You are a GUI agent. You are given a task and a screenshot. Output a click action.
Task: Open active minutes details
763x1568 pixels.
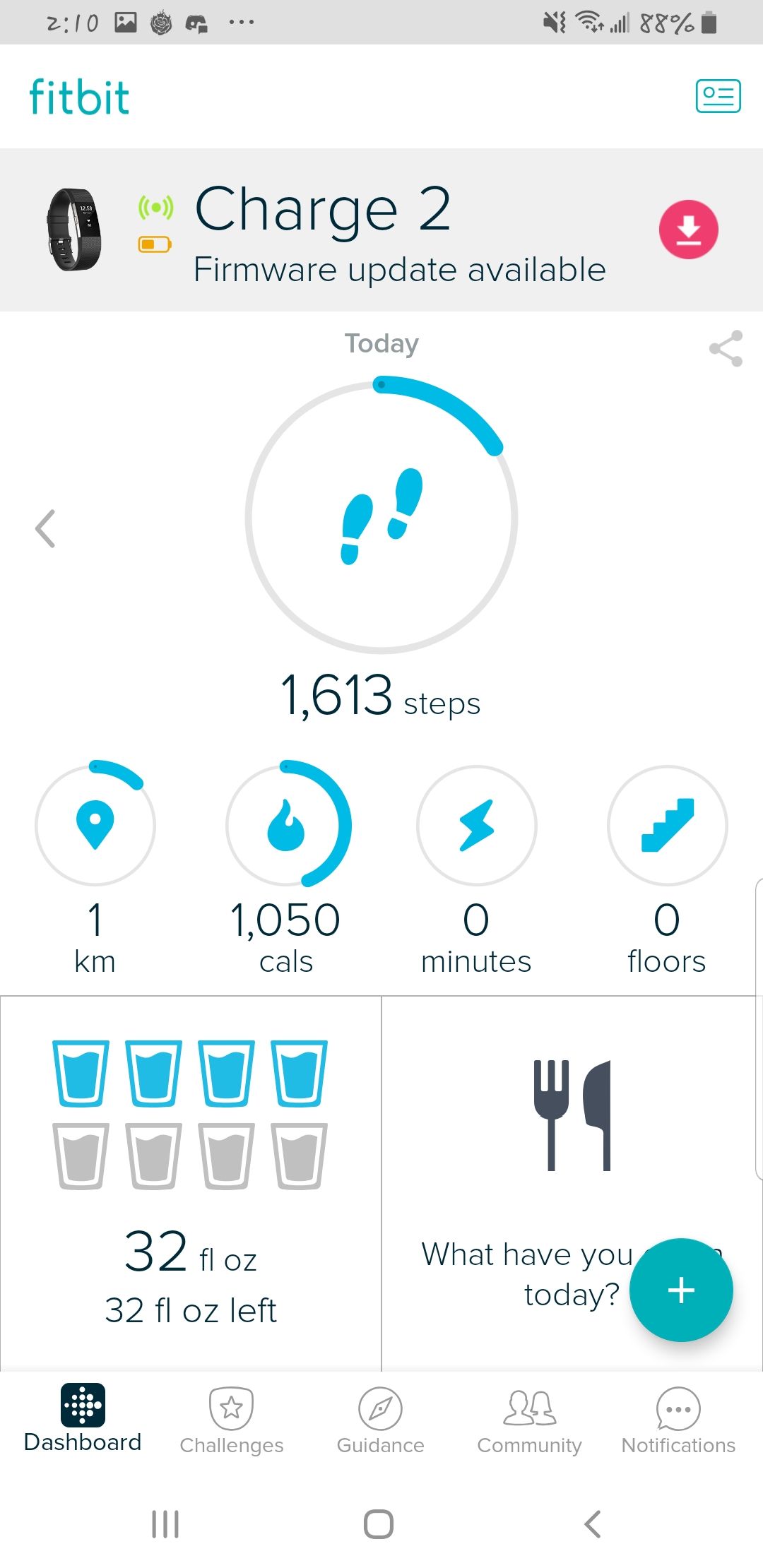pos(477,825)
